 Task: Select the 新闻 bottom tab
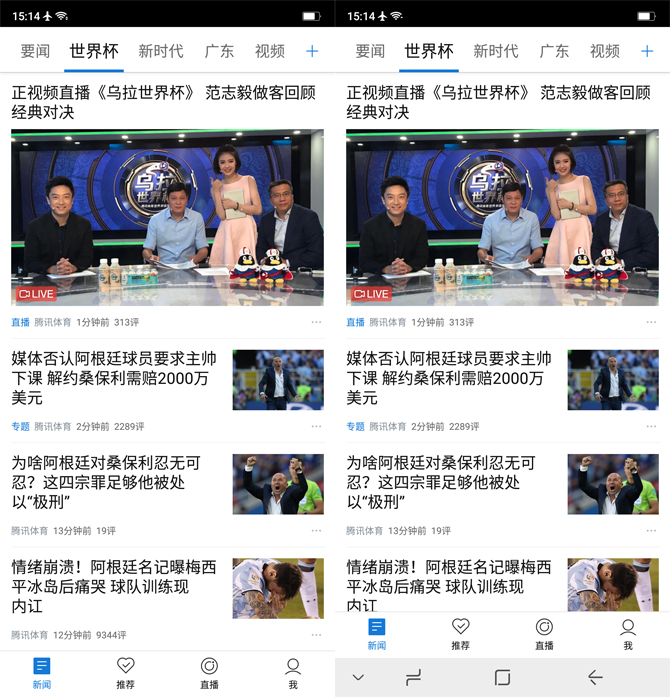(x=41, y=672)
